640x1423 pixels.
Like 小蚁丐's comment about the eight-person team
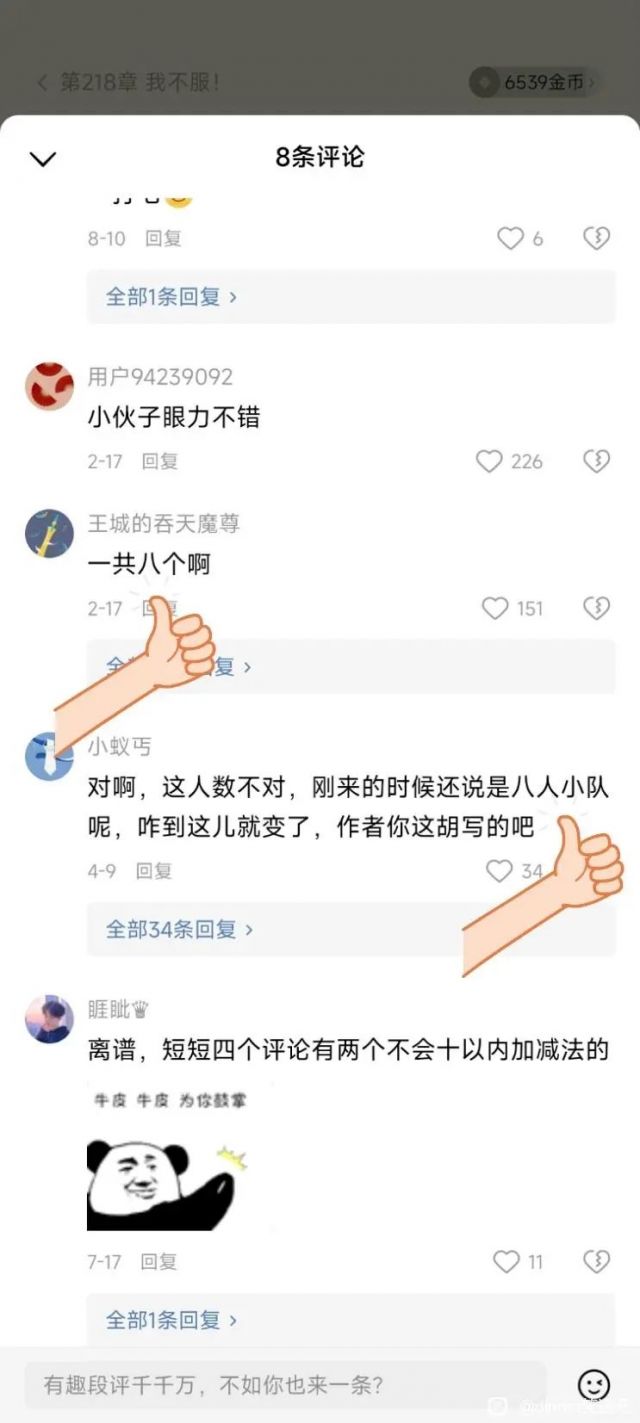click(499, 871)
